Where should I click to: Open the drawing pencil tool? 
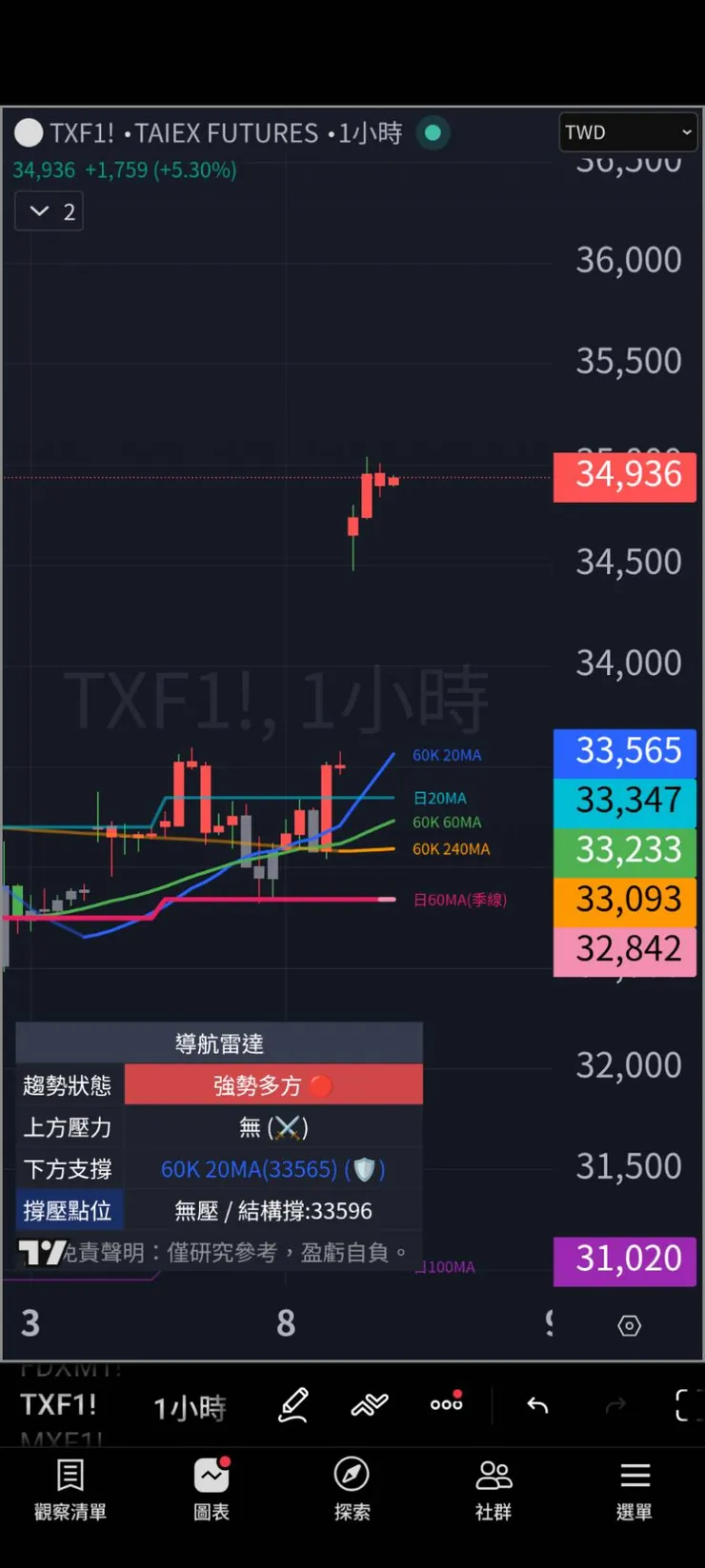coord(293,1405)
